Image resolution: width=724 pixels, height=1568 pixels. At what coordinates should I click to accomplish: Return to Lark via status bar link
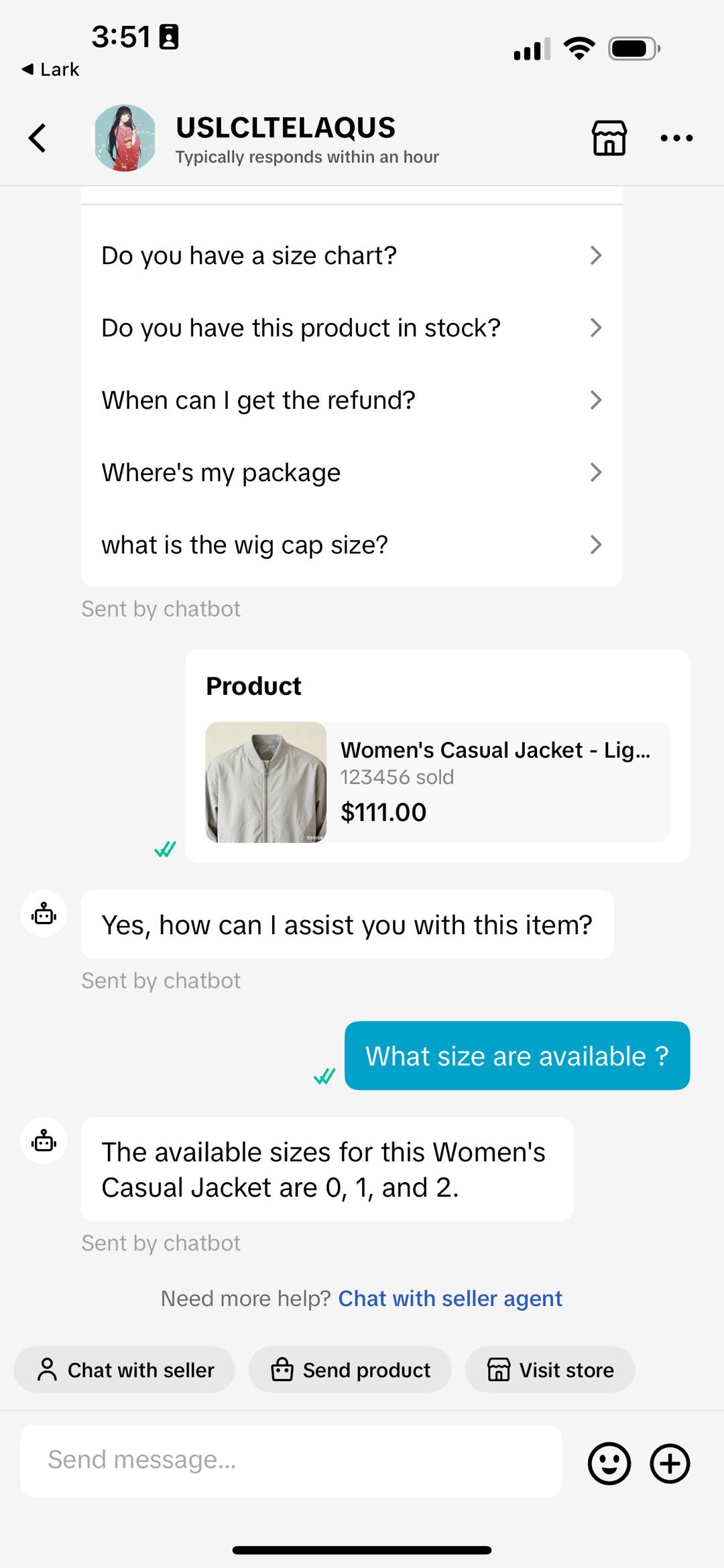click(51, 70)
